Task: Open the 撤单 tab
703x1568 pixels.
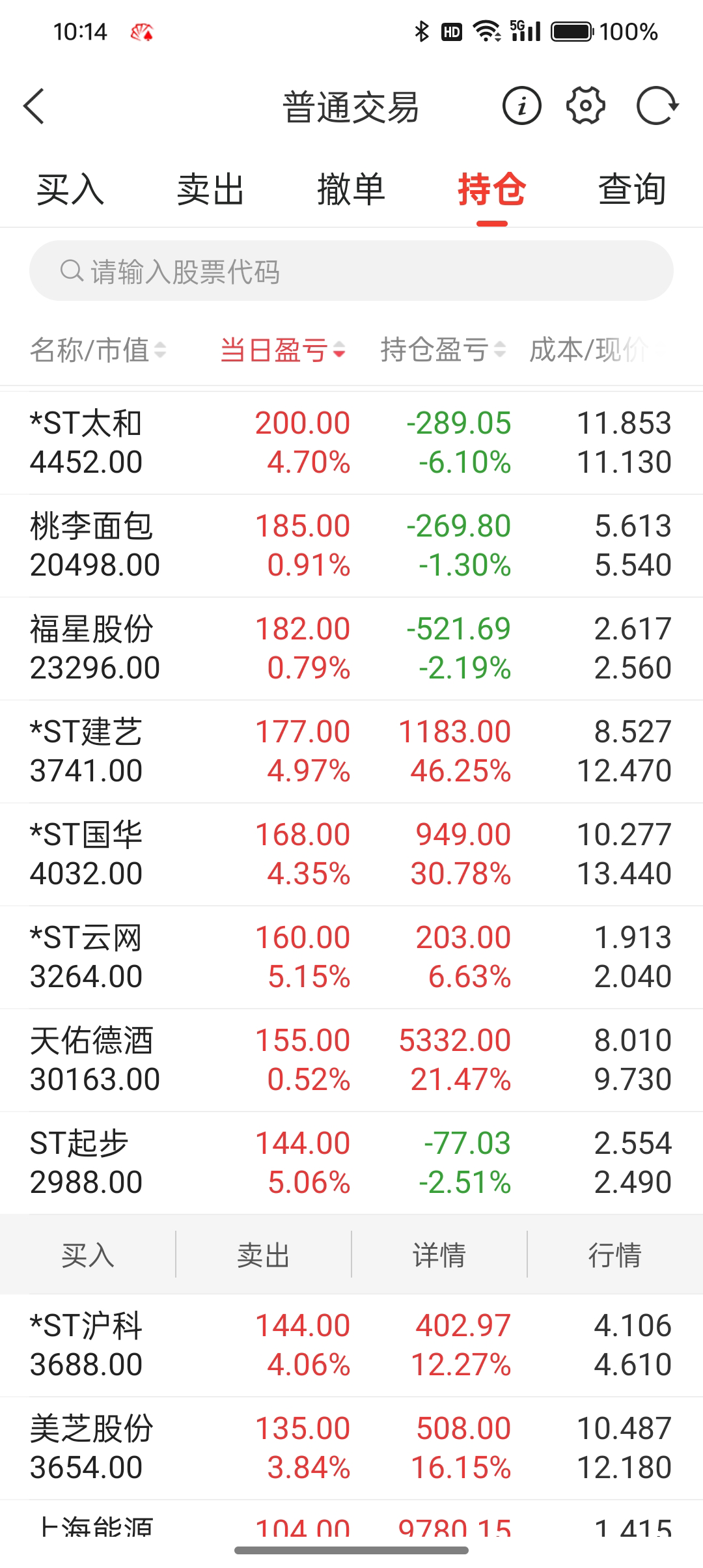Action: tap(351, 190)
